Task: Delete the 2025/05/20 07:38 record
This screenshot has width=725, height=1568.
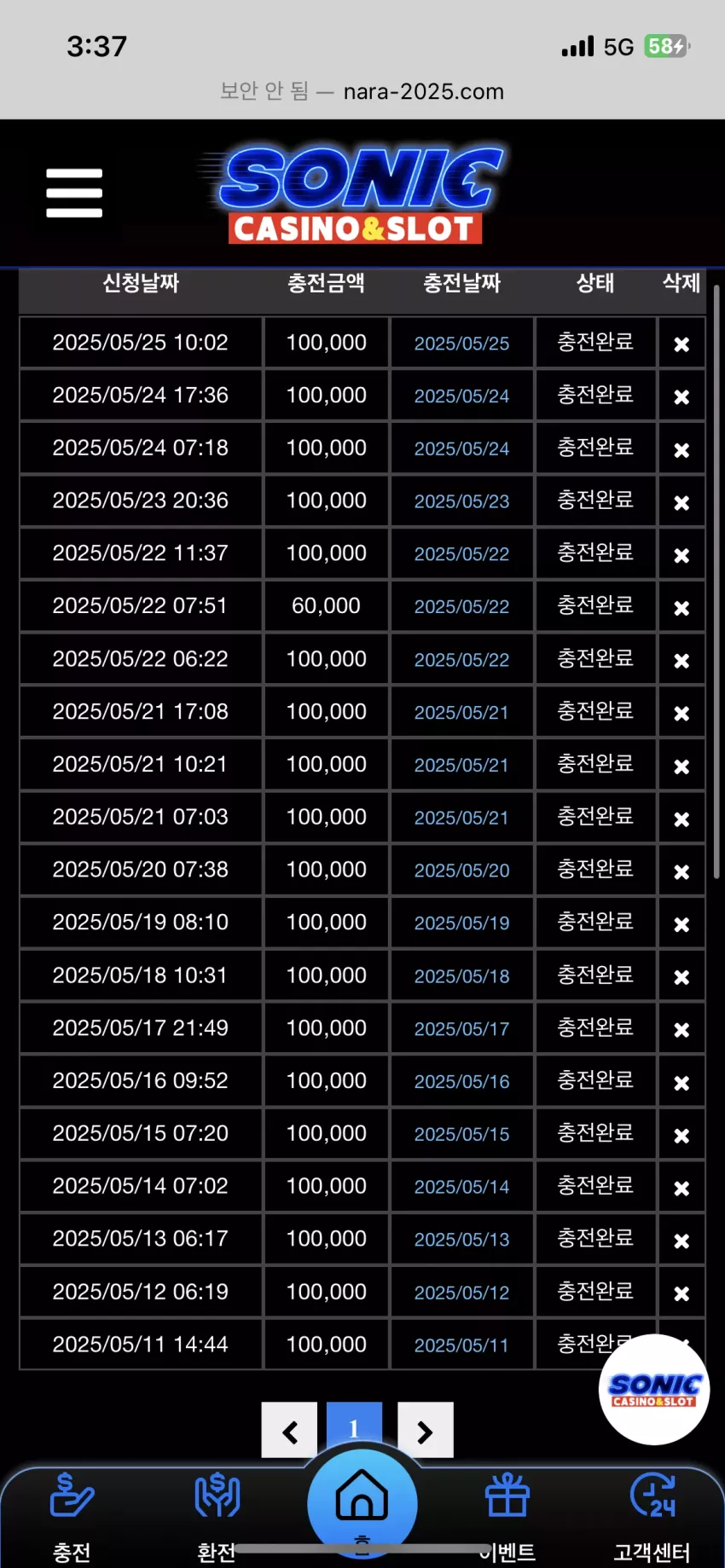Action: coord(681,871)
